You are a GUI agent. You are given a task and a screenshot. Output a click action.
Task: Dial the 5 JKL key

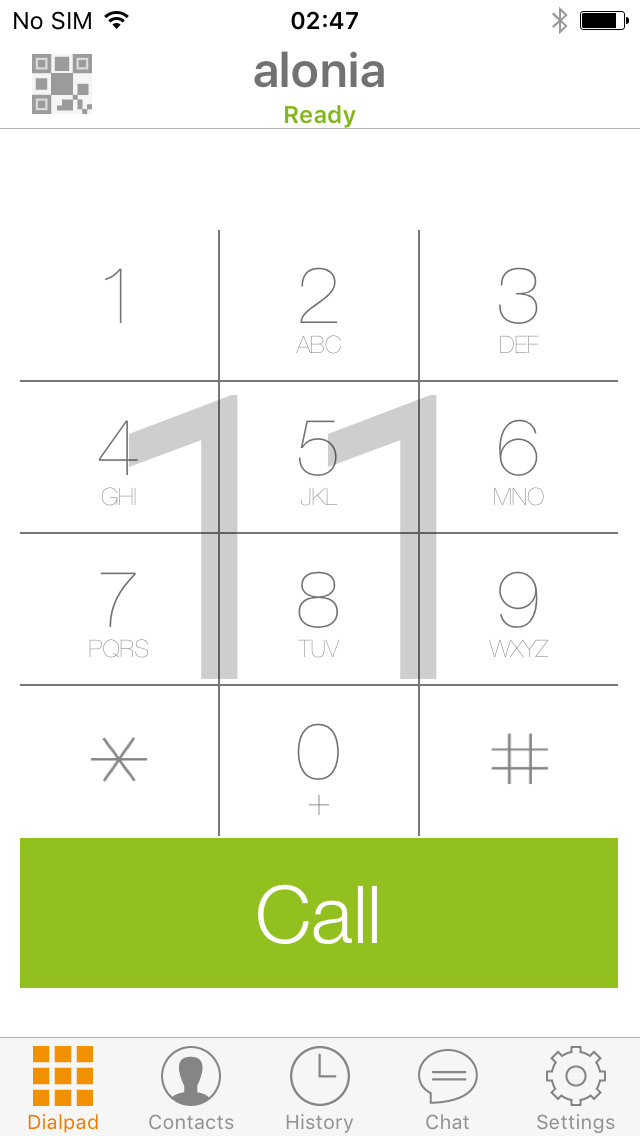click(319, 457)
